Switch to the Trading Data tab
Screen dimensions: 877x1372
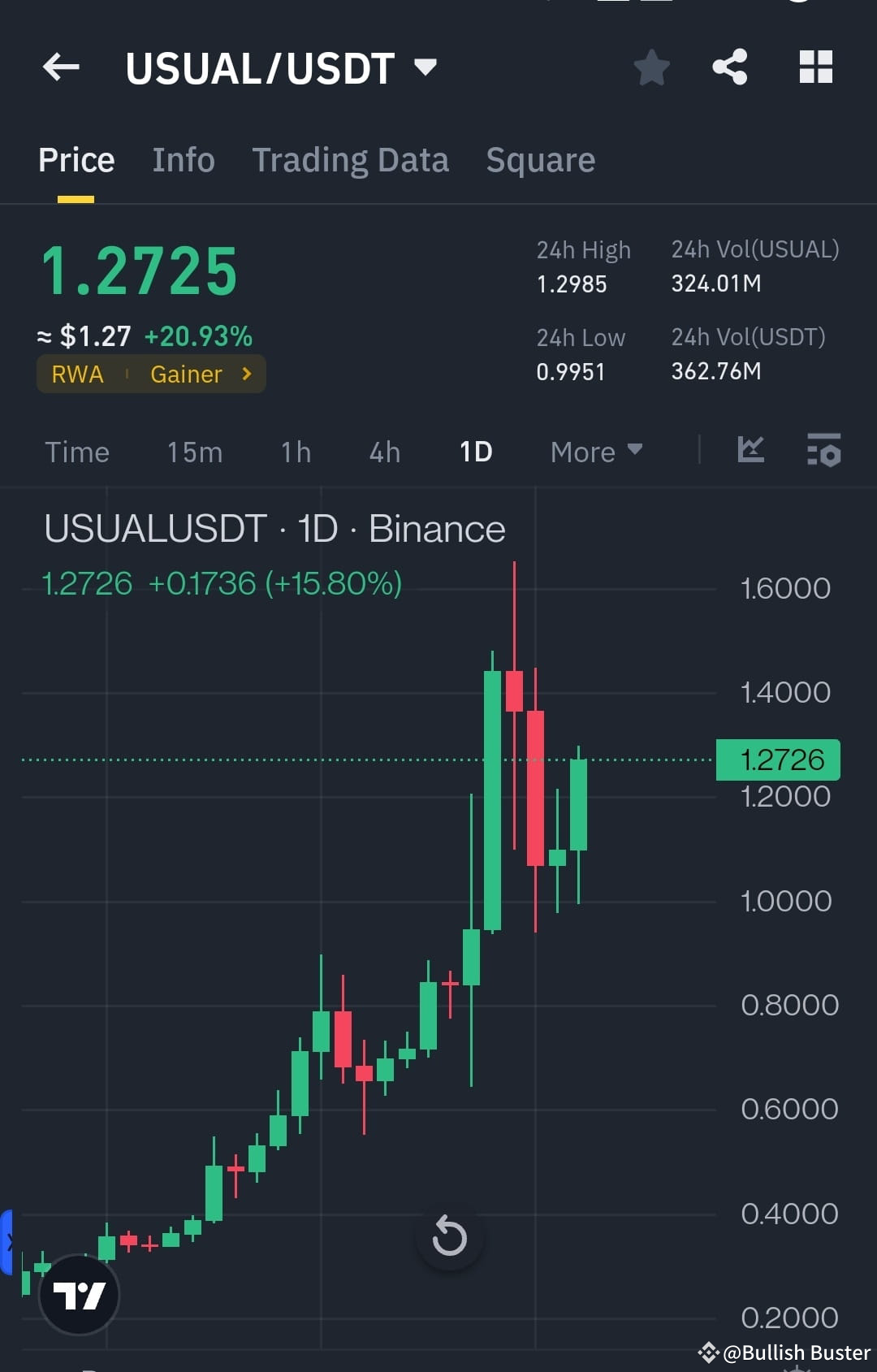pos(351,160)
